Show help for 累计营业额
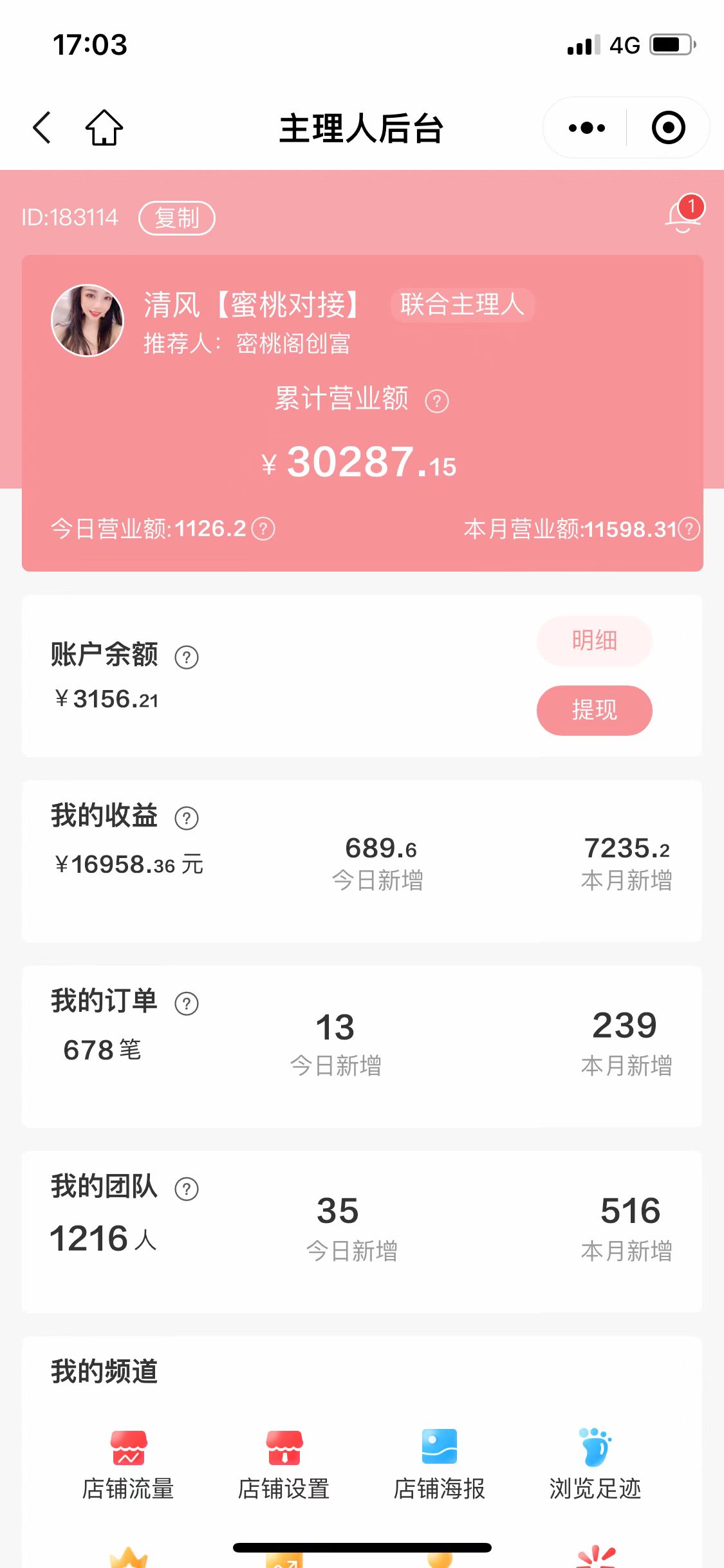The image size is (724, 1568). point(437,401)
